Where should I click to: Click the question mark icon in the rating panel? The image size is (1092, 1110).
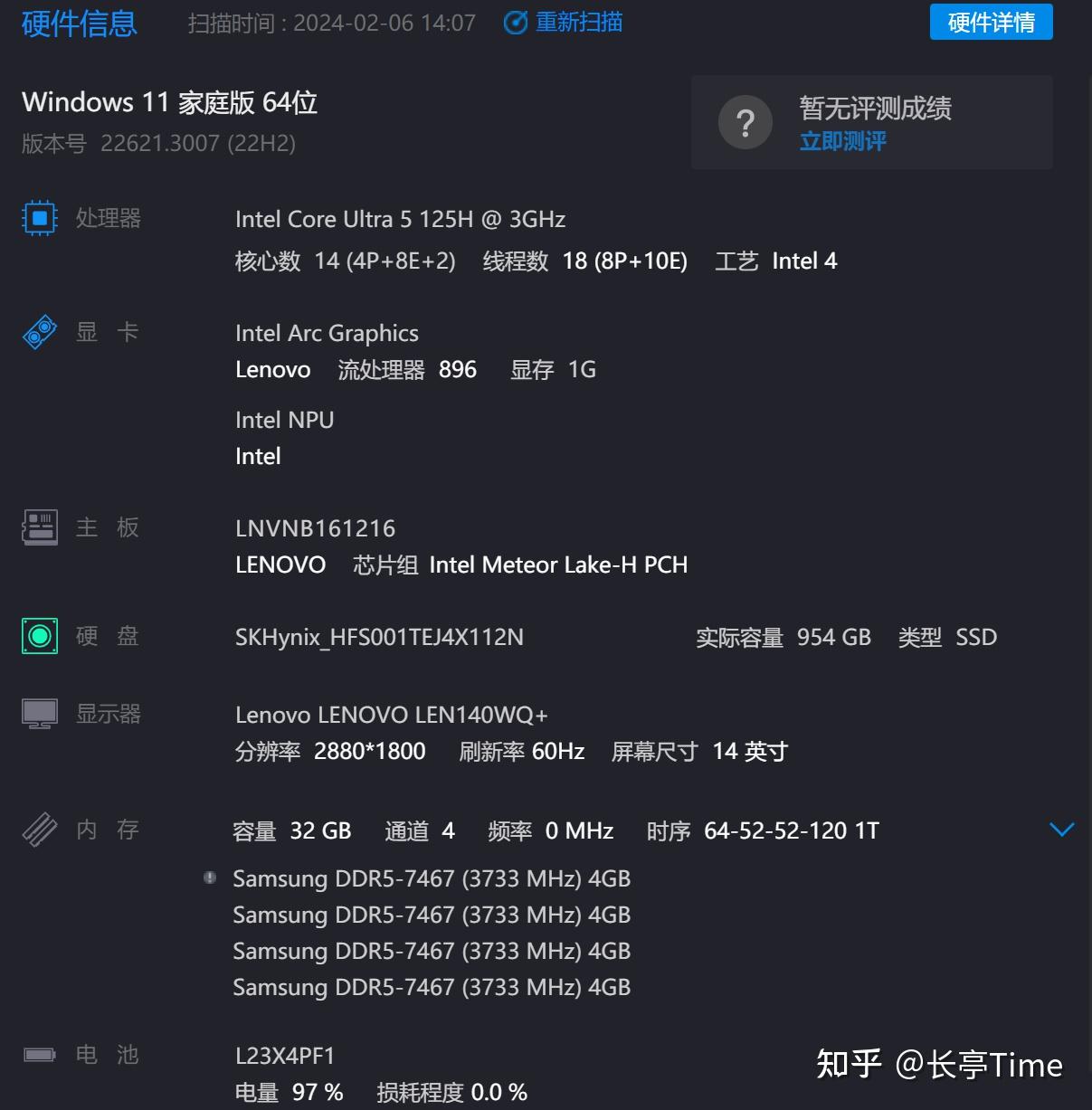pos(745,122)
